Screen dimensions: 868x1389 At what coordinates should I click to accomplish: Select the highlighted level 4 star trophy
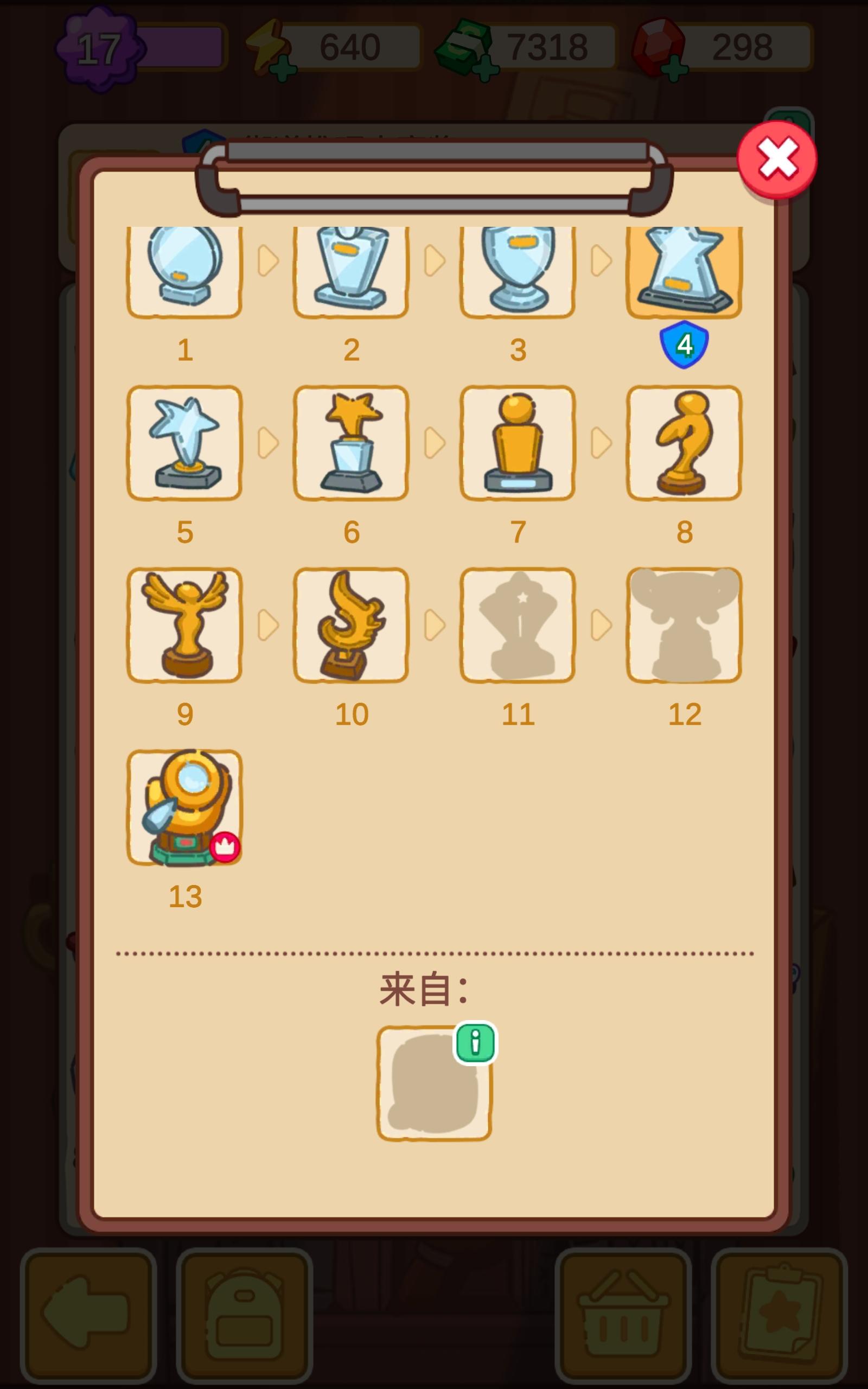pos(684,272)
